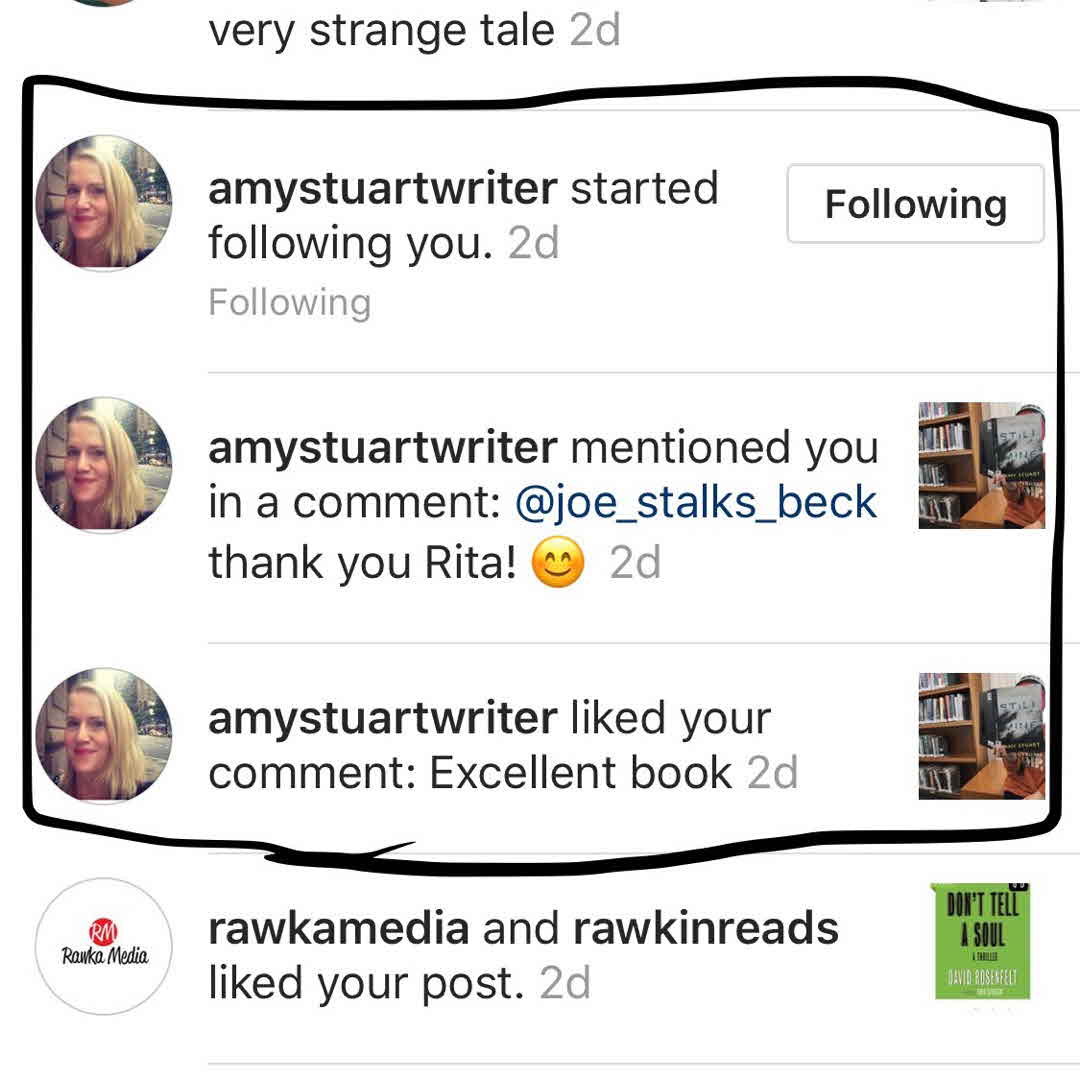The width and height of the screenshot is (1080, 1080).
Task: Open amystuartwriter's avatar in the liked your comment row
Action: (103, 735)
